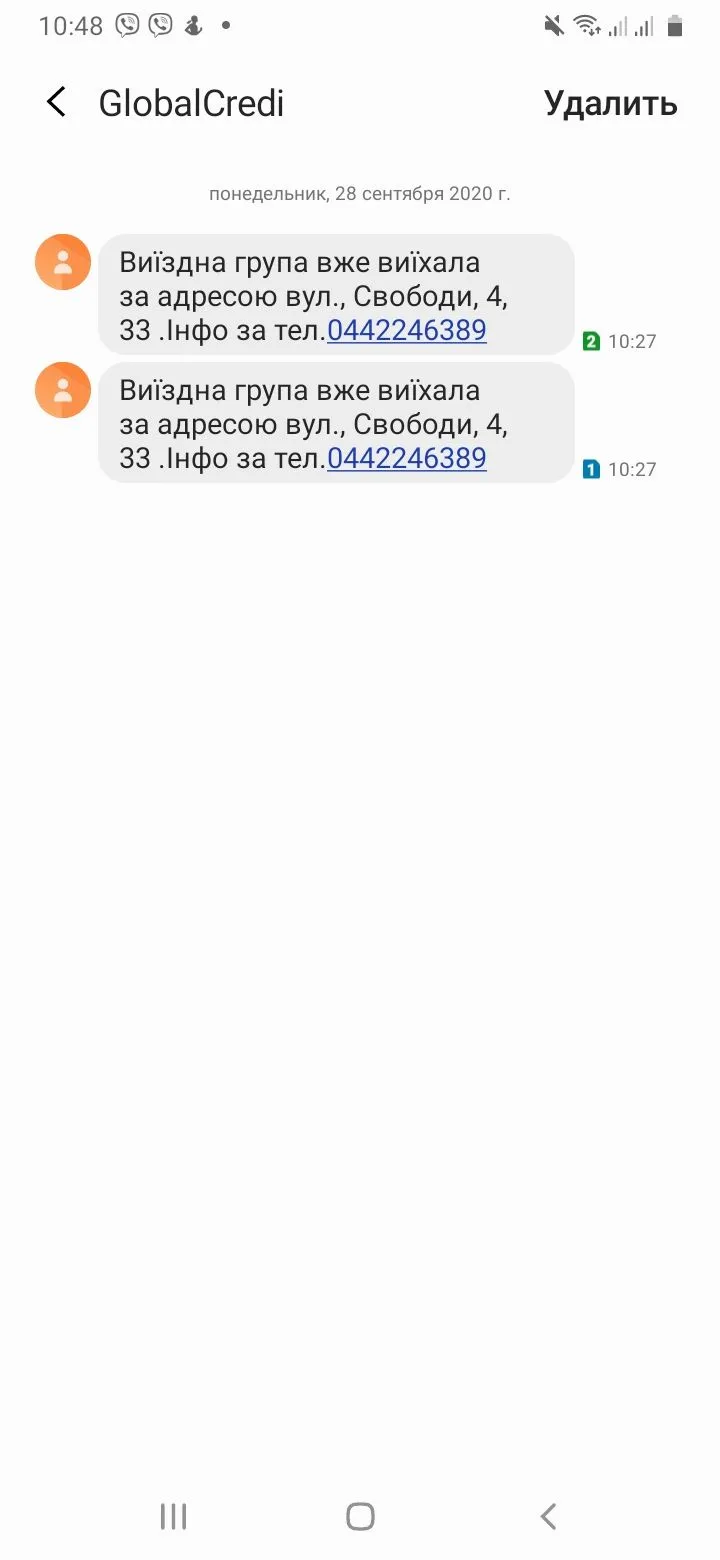
Task: Go to the system home screen
Action: coord(360,1516)
